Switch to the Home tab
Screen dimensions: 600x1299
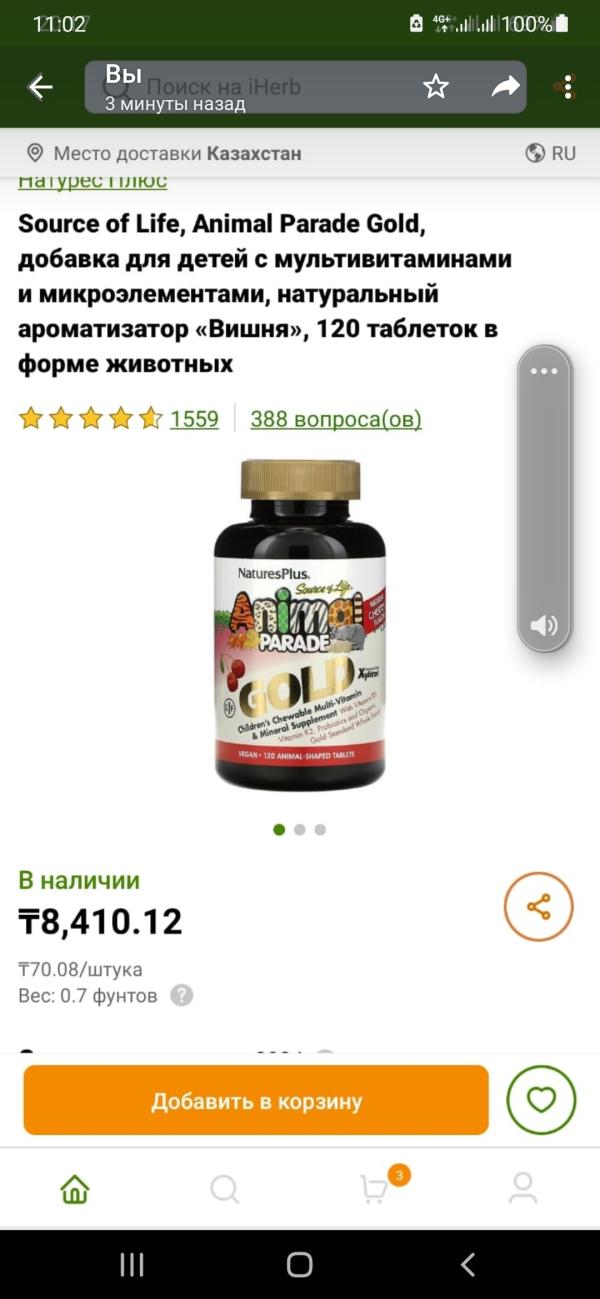[75, 1188]
